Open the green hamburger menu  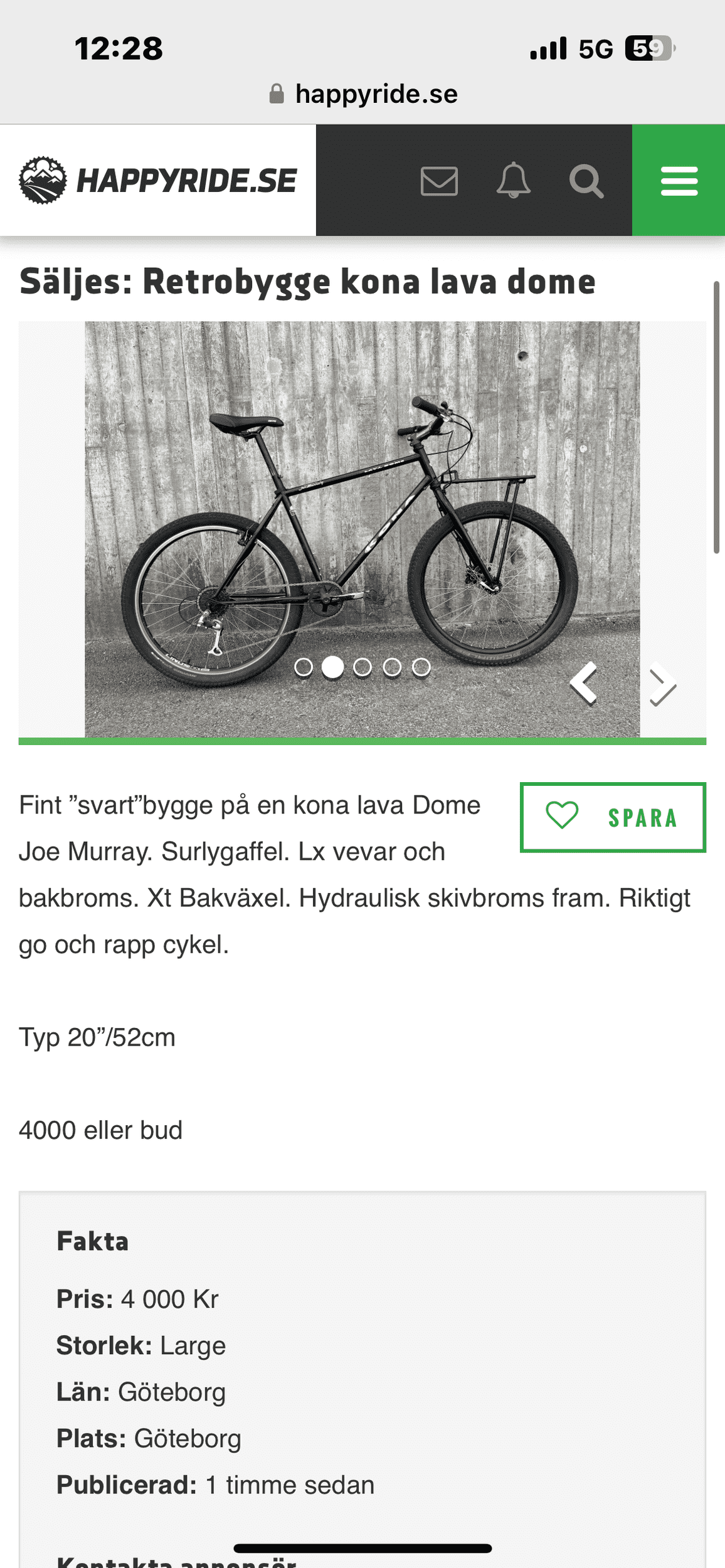679,181
